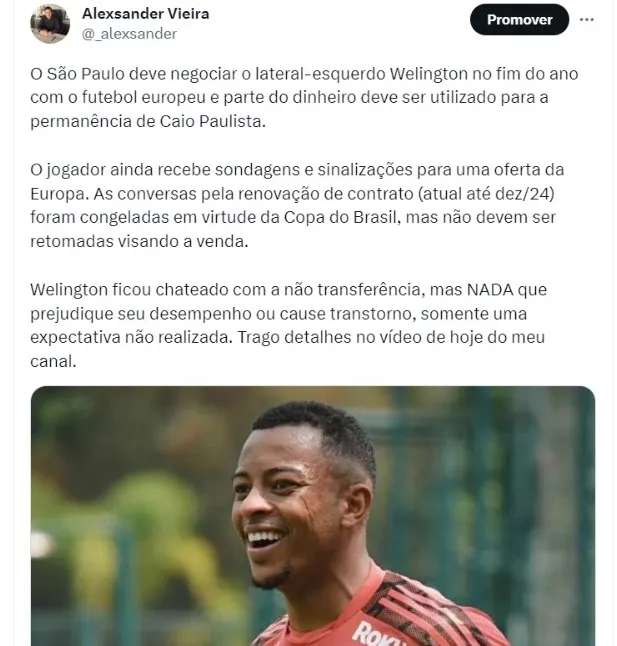This screenshot has width=617, height=646.
Task: Open the tweet's three-dot overflow menu
Action: [x=587, y=19]
